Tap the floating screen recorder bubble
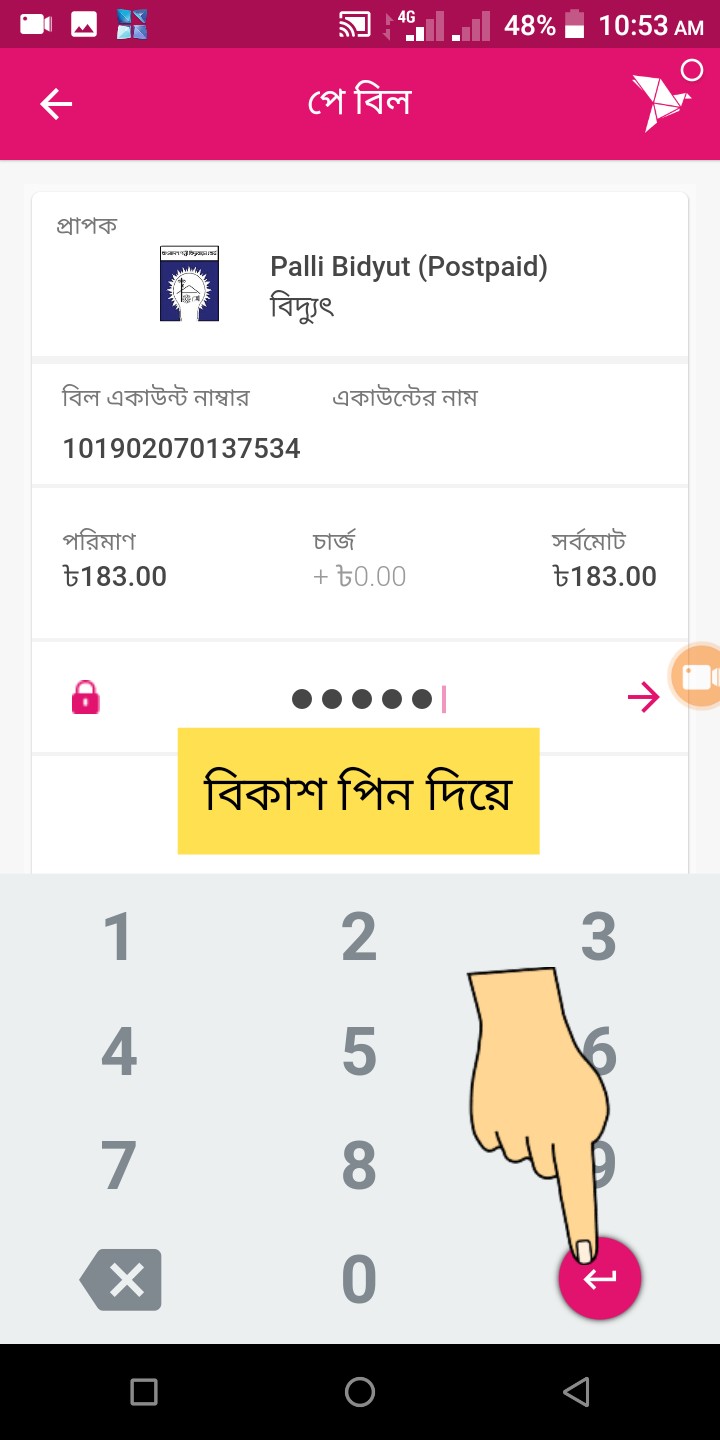The image size is (720, 1440). pos(698,677)
